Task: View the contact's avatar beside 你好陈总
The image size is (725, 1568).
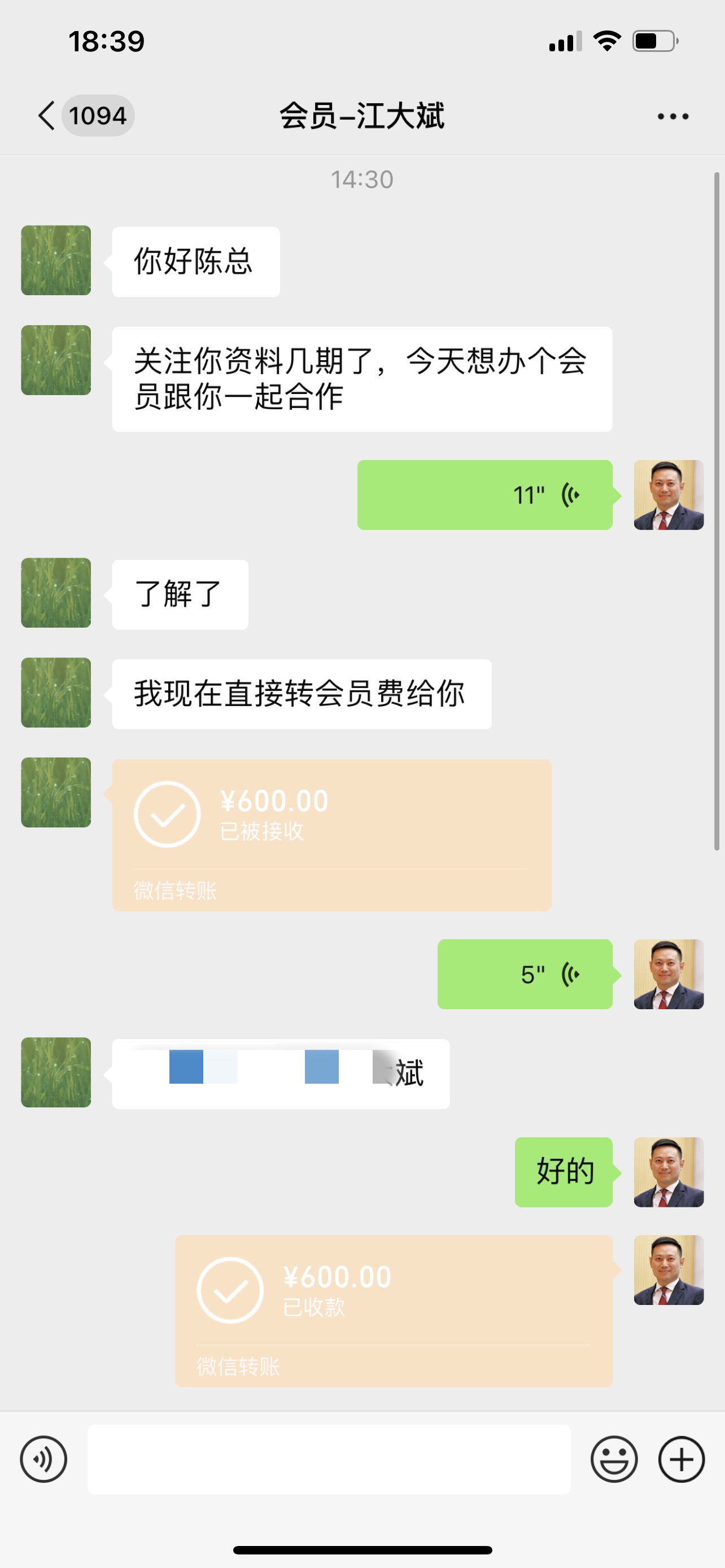Action: (56, 261)
